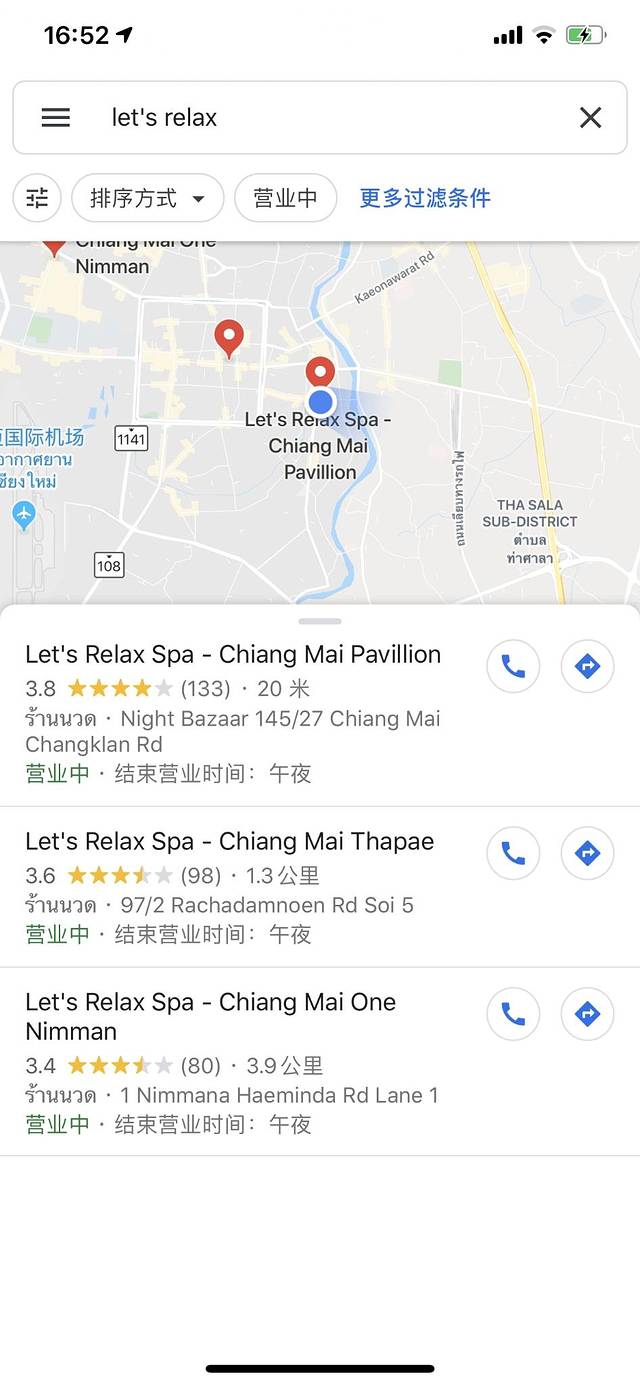
Task: Get directions to Chiang Mai Thapae spa
Action: click(x=587, y=853)
